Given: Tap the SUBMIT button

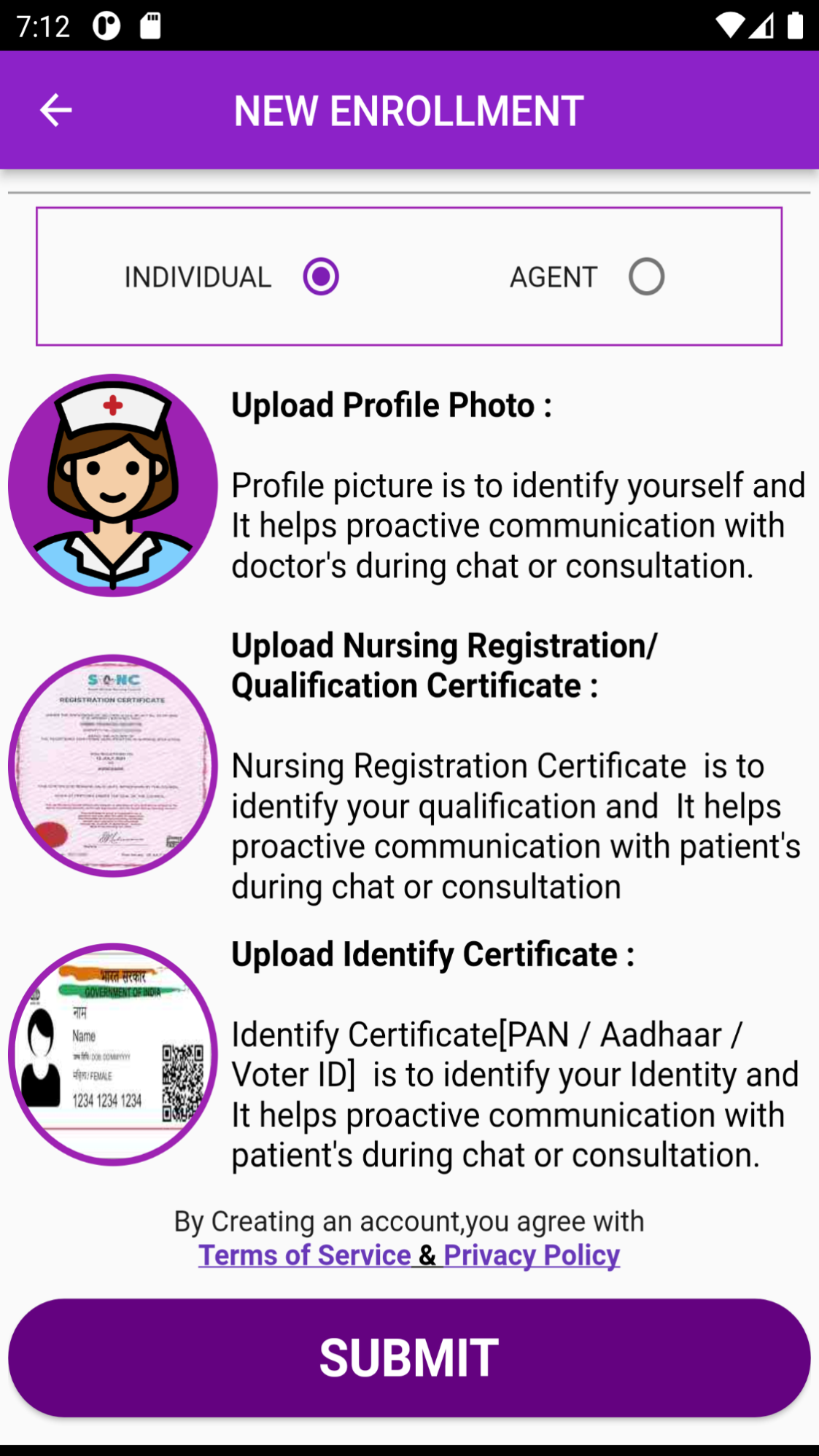Looking at the screenshot, I should click(409, 1358).
